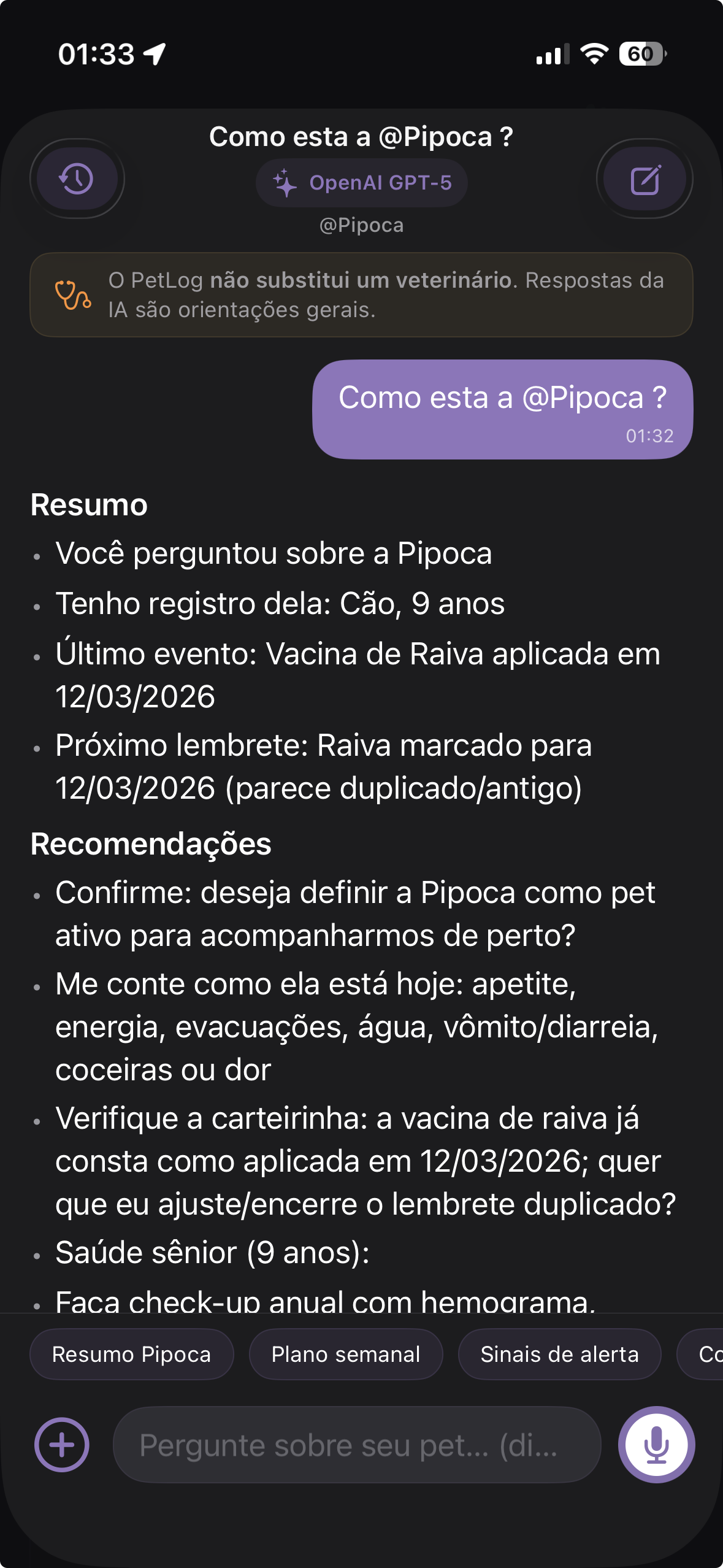The image size is (723, 1568).
Task: Open the plus attachment button
Action: [62, 1445]
